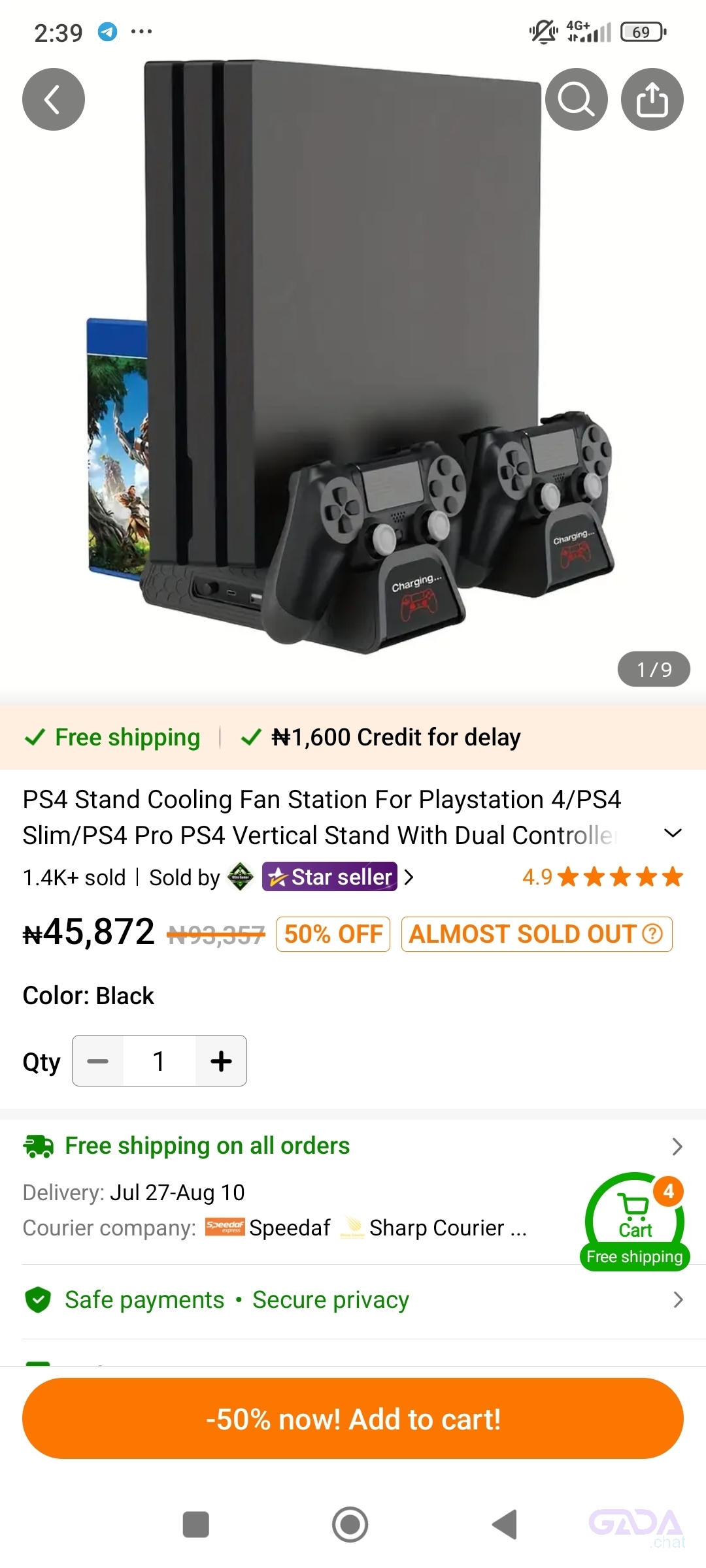Open the ALMOST SOLD OUT info badge
This screenshot has height=1568, width=706.
(x=536, y=934)
